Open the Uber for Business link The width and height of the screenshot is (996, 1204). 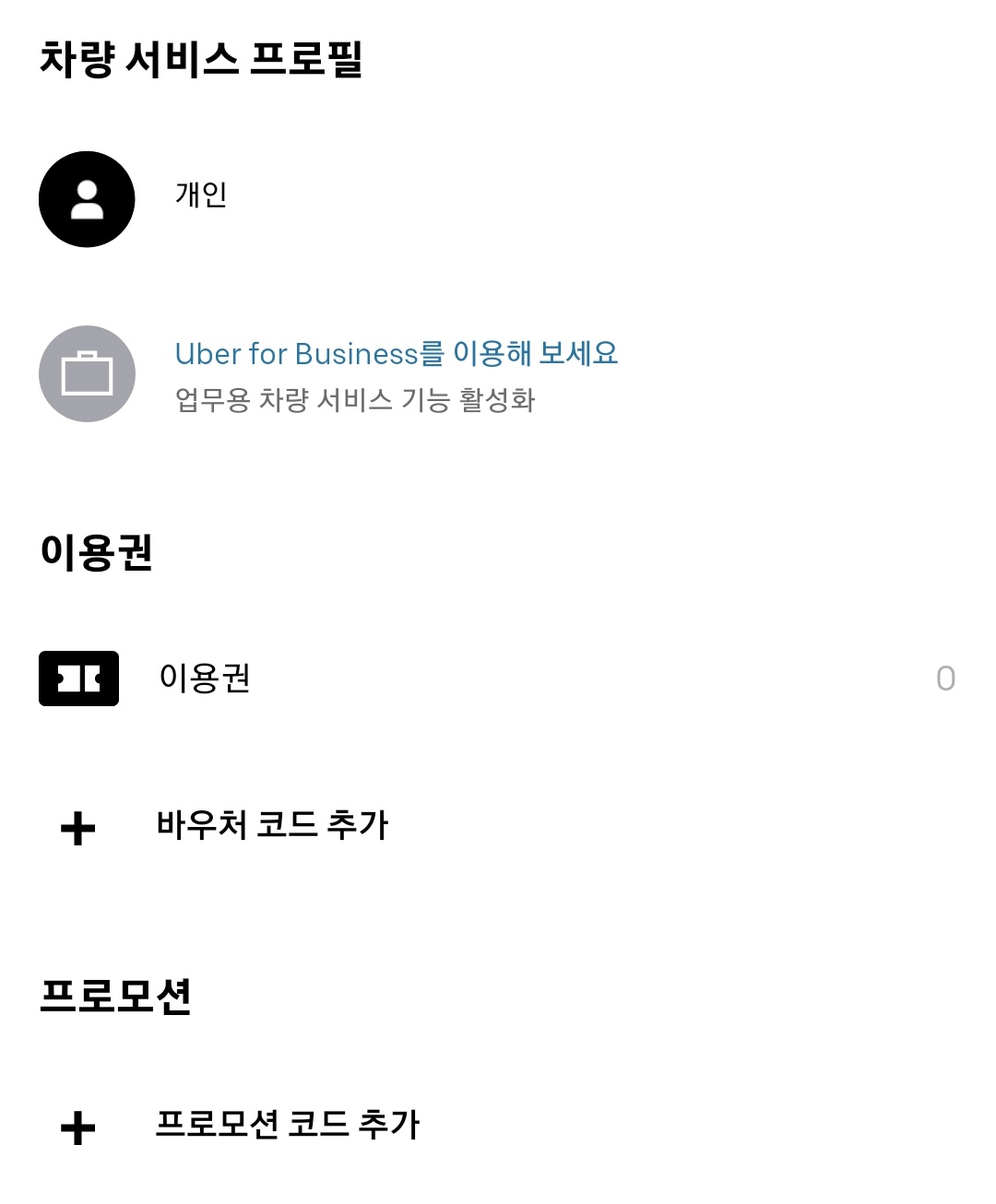click(x=397, y=353)
